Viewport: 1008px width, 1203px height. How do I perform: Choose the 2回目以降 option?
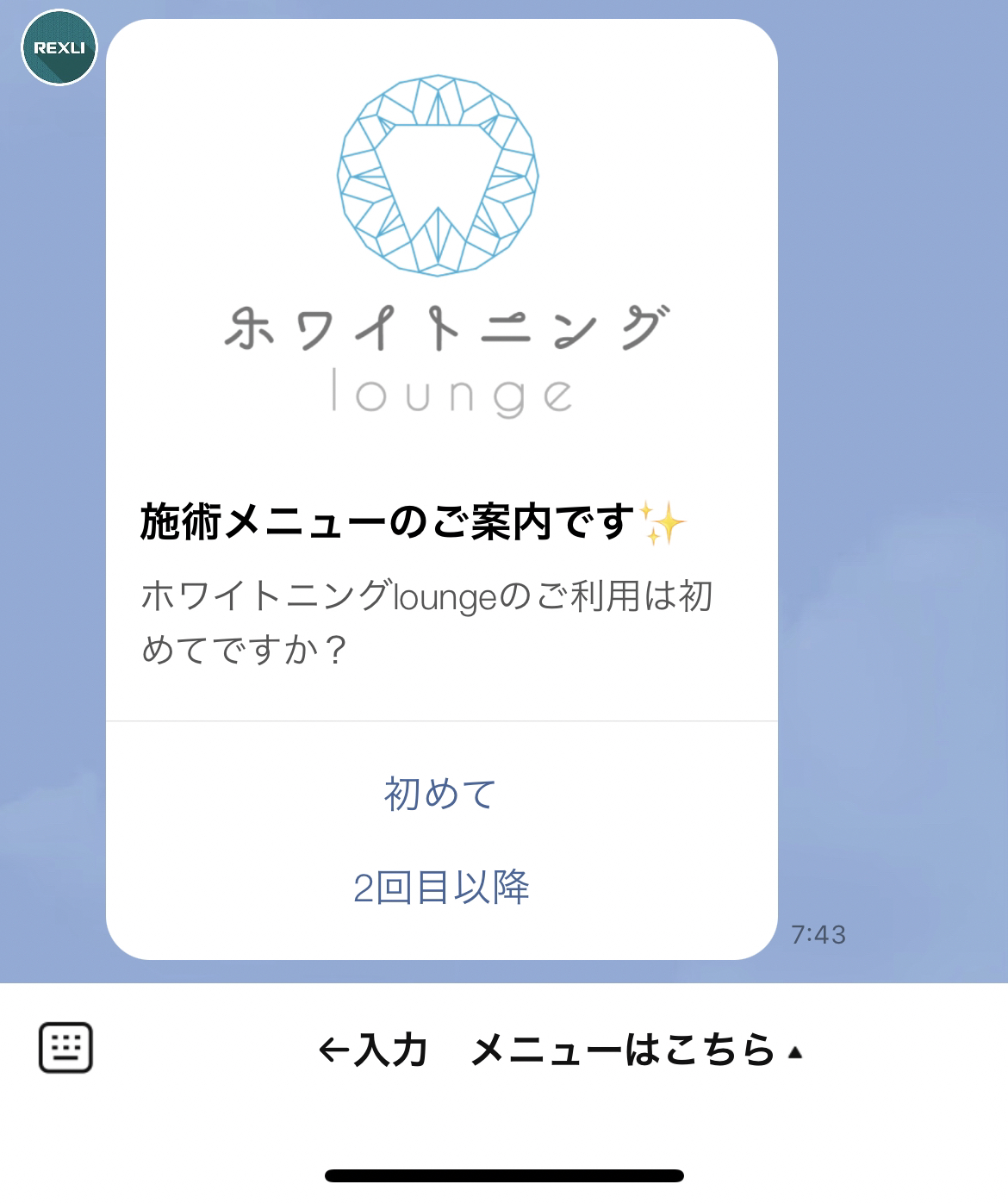(x=441, y=887)
